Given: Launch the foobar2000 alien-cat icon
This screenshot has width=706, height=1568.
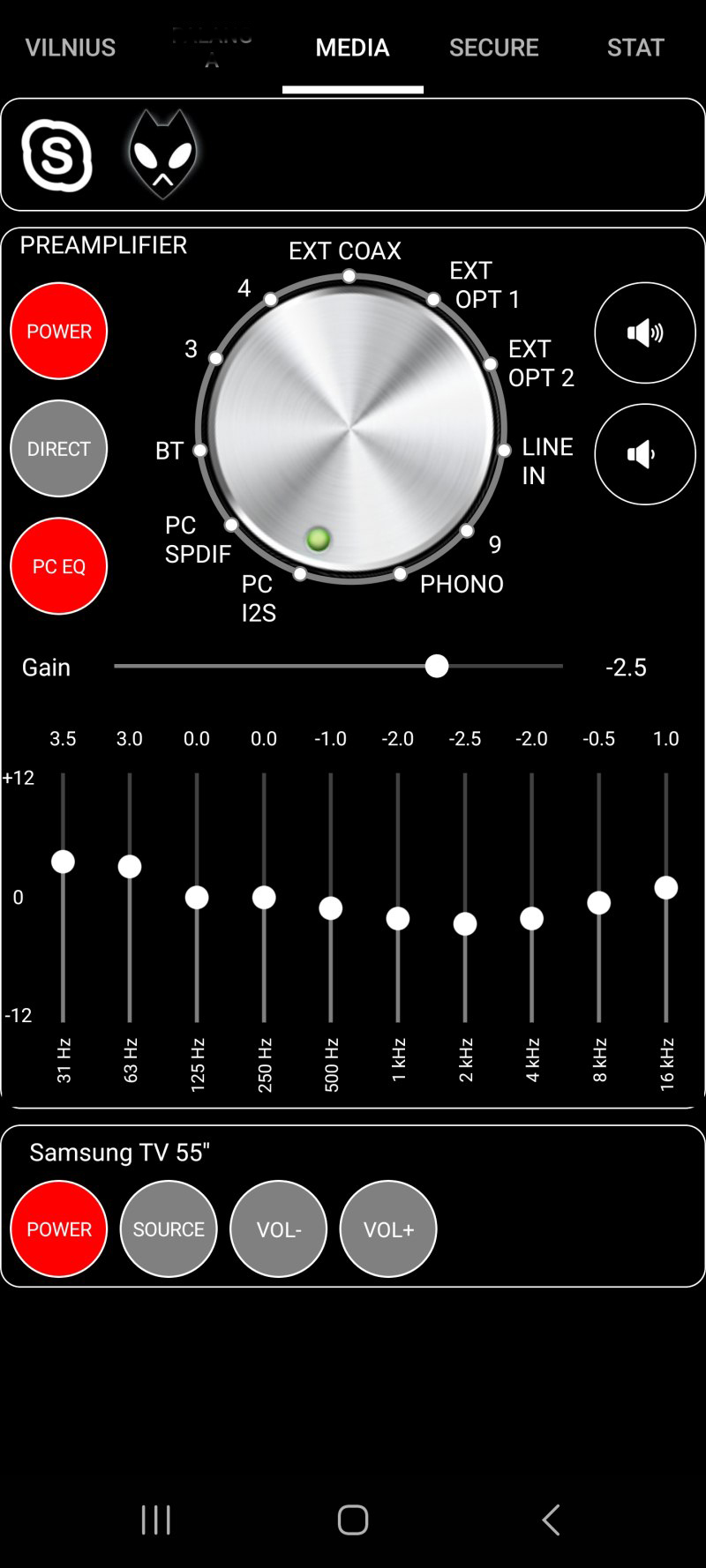Looking at the screenshot, I should 162,154.
